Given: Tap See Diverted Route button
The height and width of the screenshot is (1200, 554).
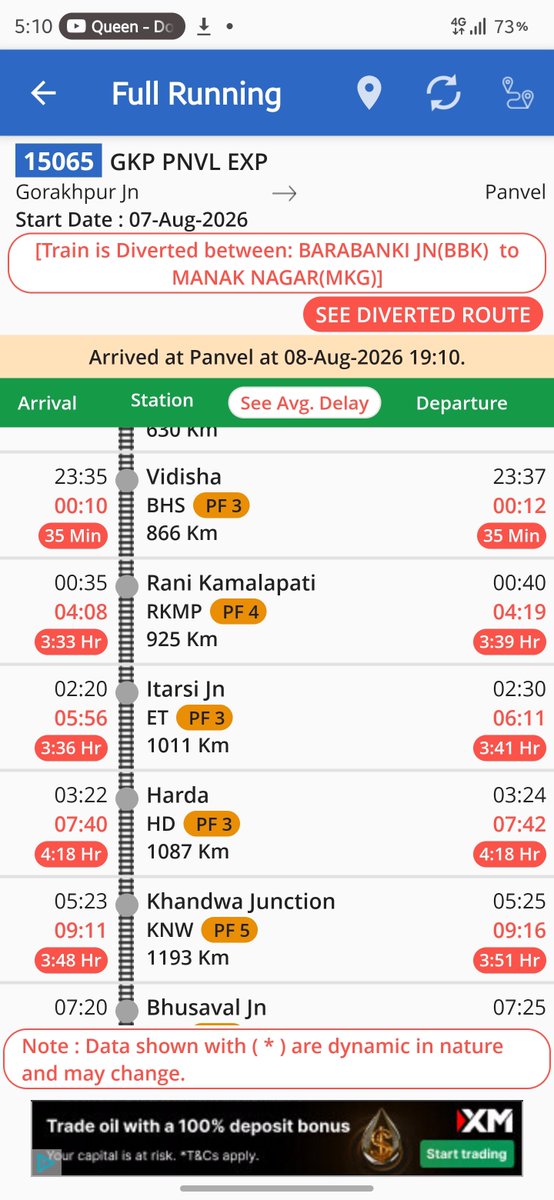Looking at the screenshot, I should 422,315.
